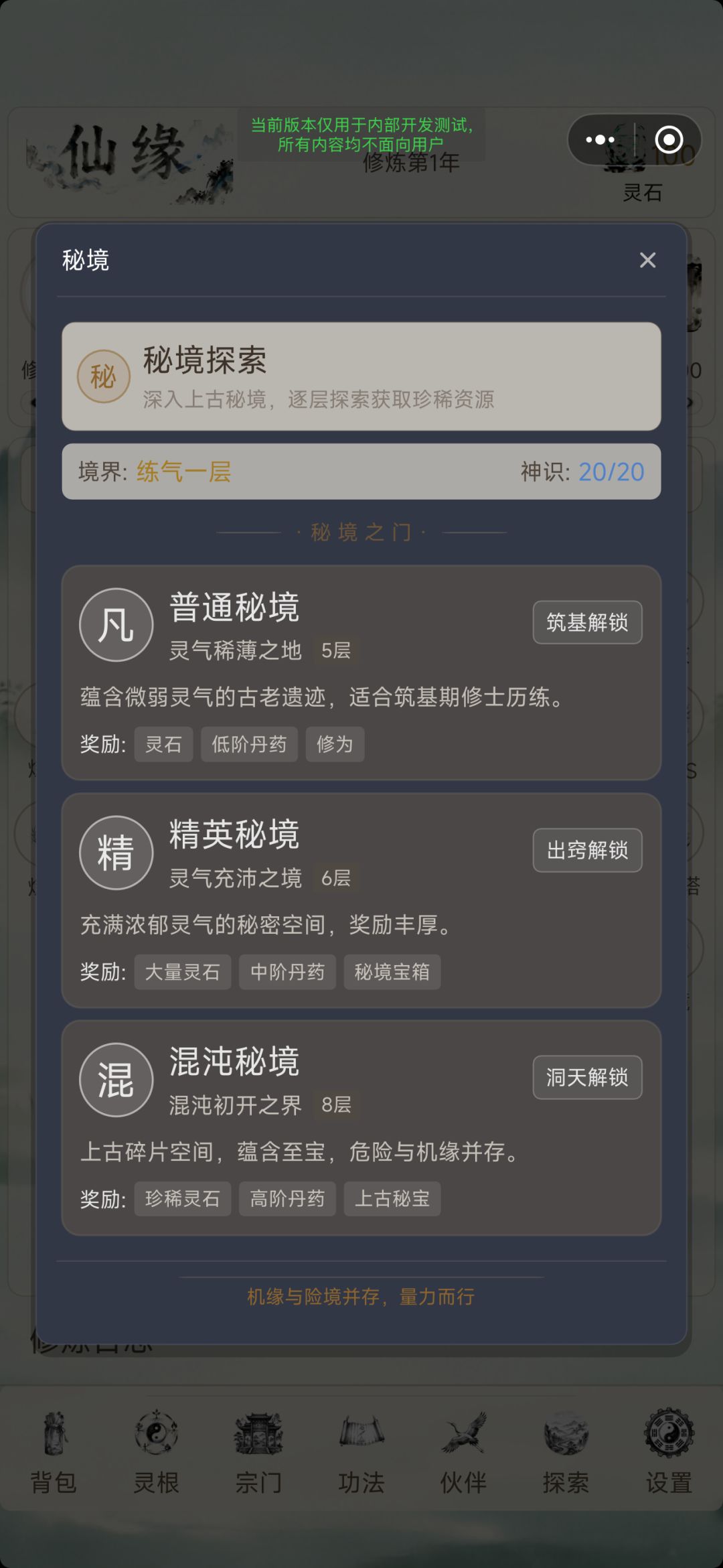Click the 混 circle icon of 混沌秘境

pyautogui.click(x=116, y=1080)
